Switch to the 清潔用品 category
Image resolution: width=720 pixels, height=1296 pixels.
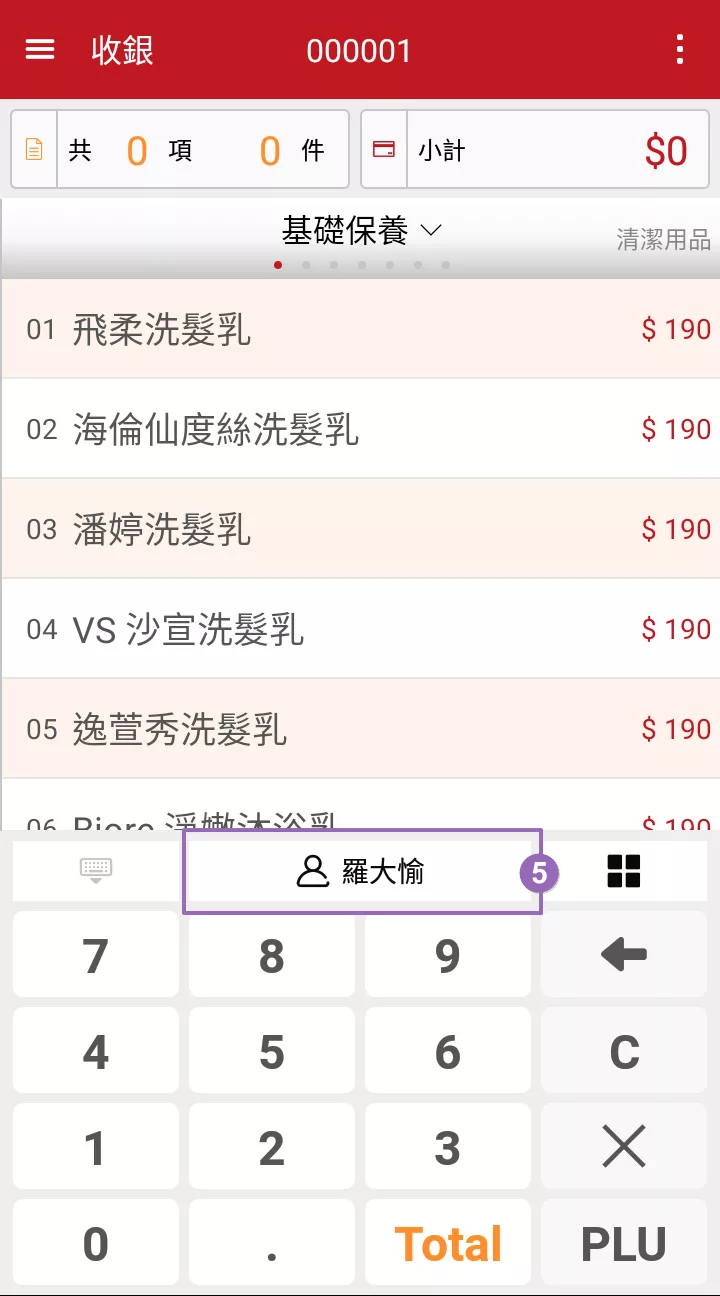[x=663, y=239]
